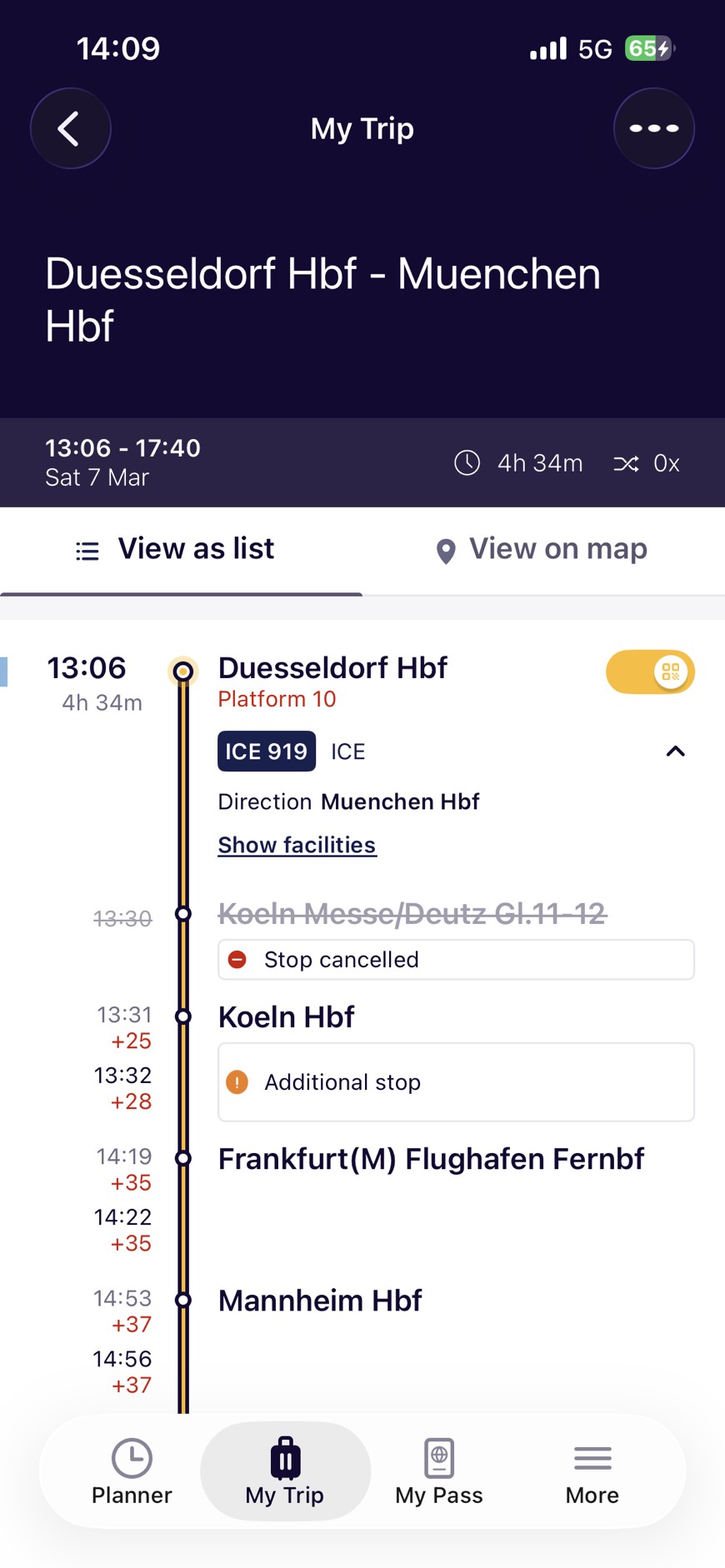
Task: Go back from My Trip
Action: pyautogui.click(x=70, y=128)
